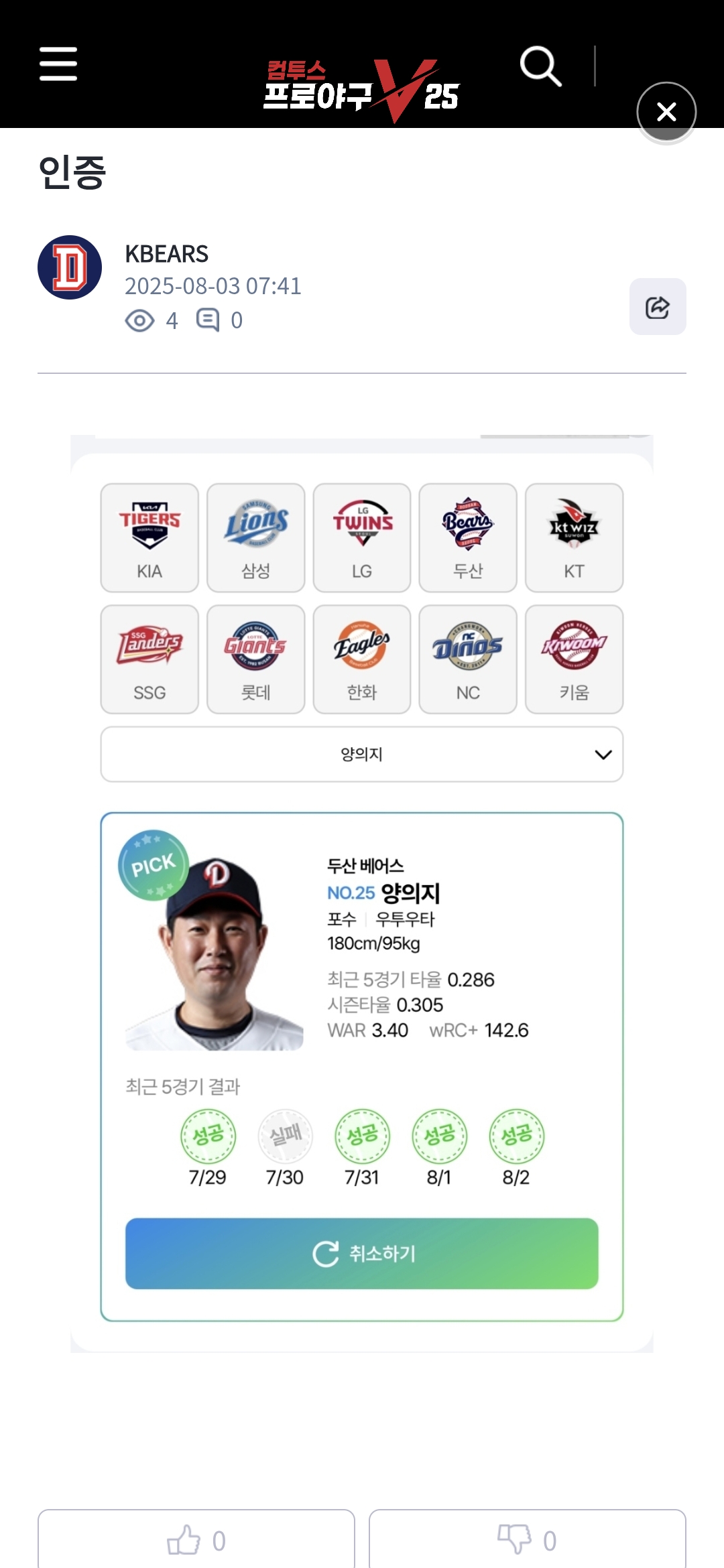Open the KBEARS profile avatar
The height and width of the screenshot is (1568, 724).
tap(70, 267)
